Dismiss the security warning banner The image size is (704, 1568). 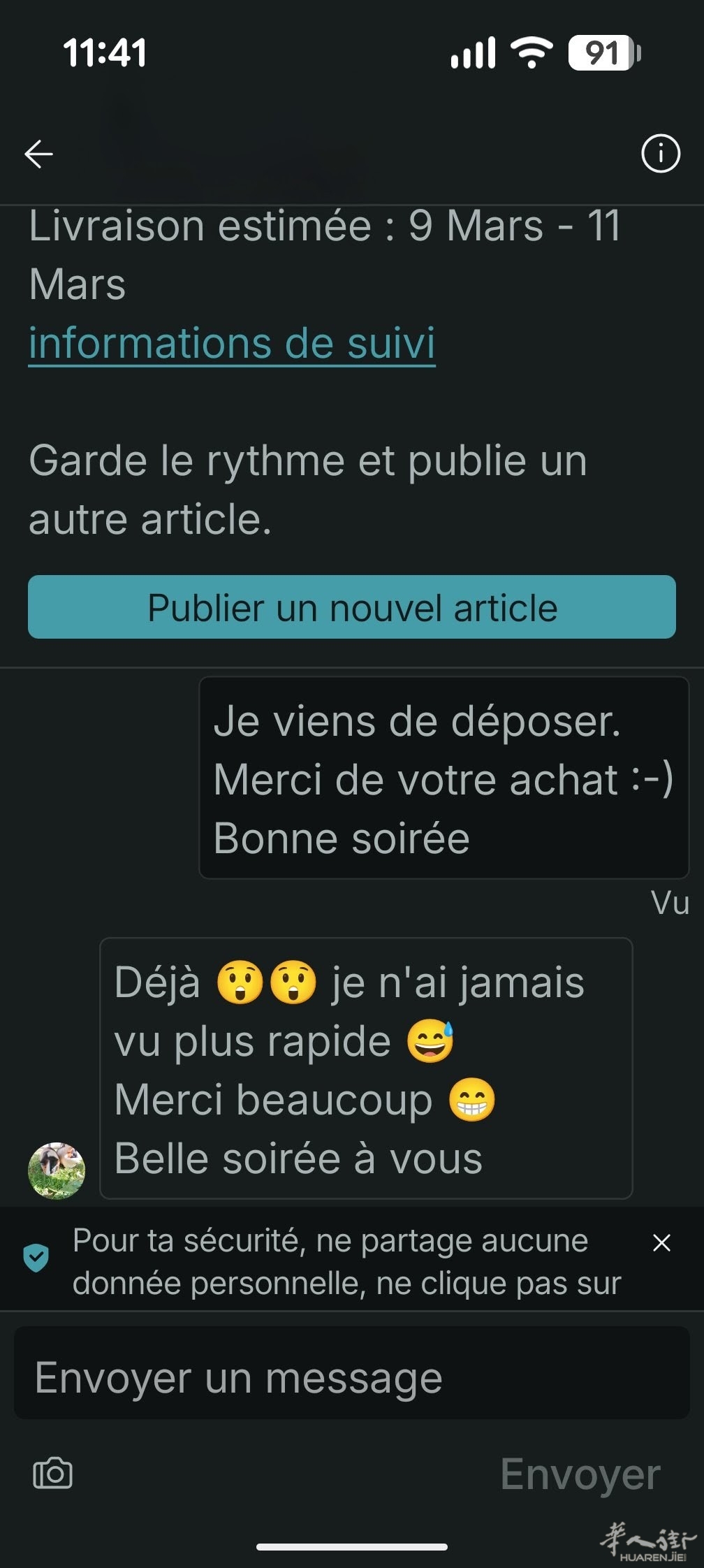coord(661,1243)
